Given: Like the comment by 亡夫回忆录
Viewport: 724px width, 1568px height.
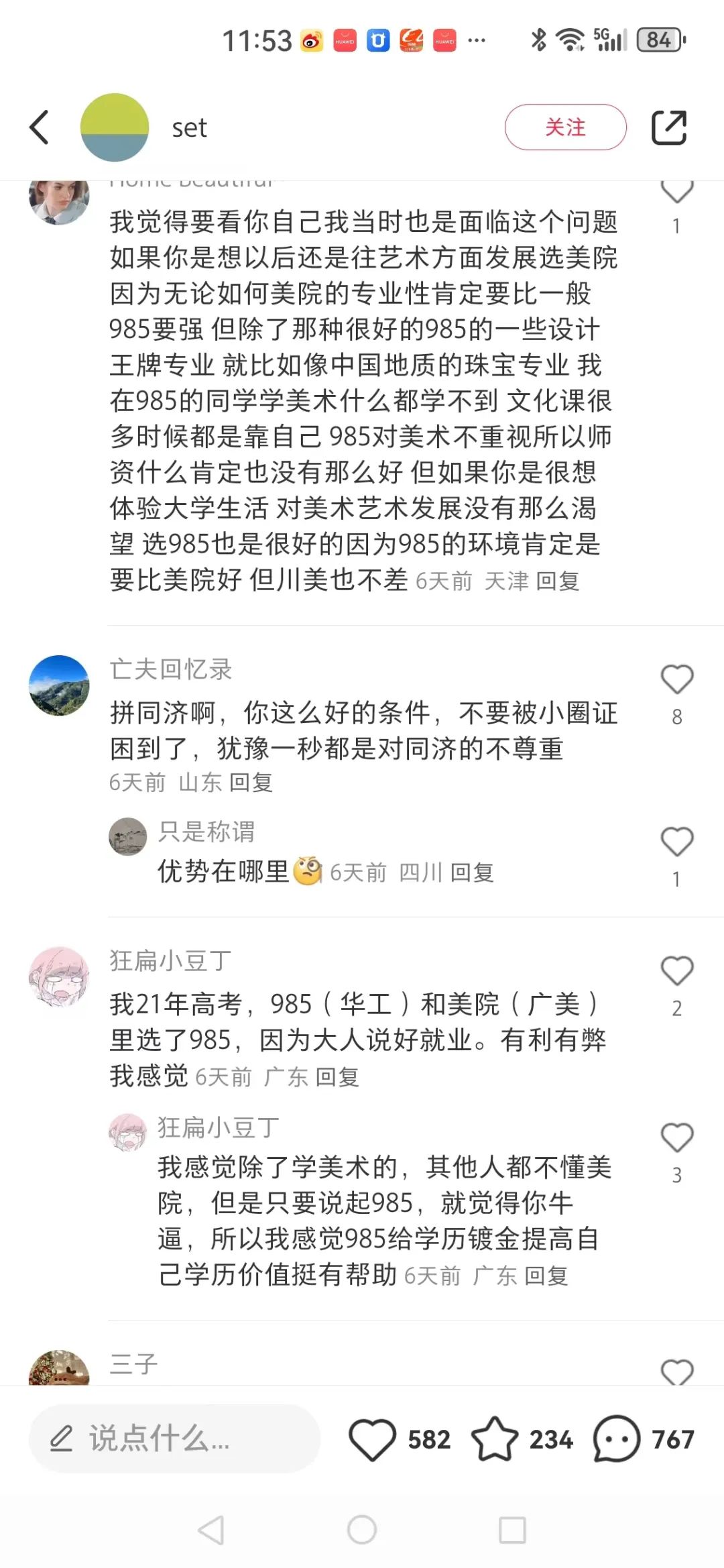Looking at the screenshot, I should 676,679.
